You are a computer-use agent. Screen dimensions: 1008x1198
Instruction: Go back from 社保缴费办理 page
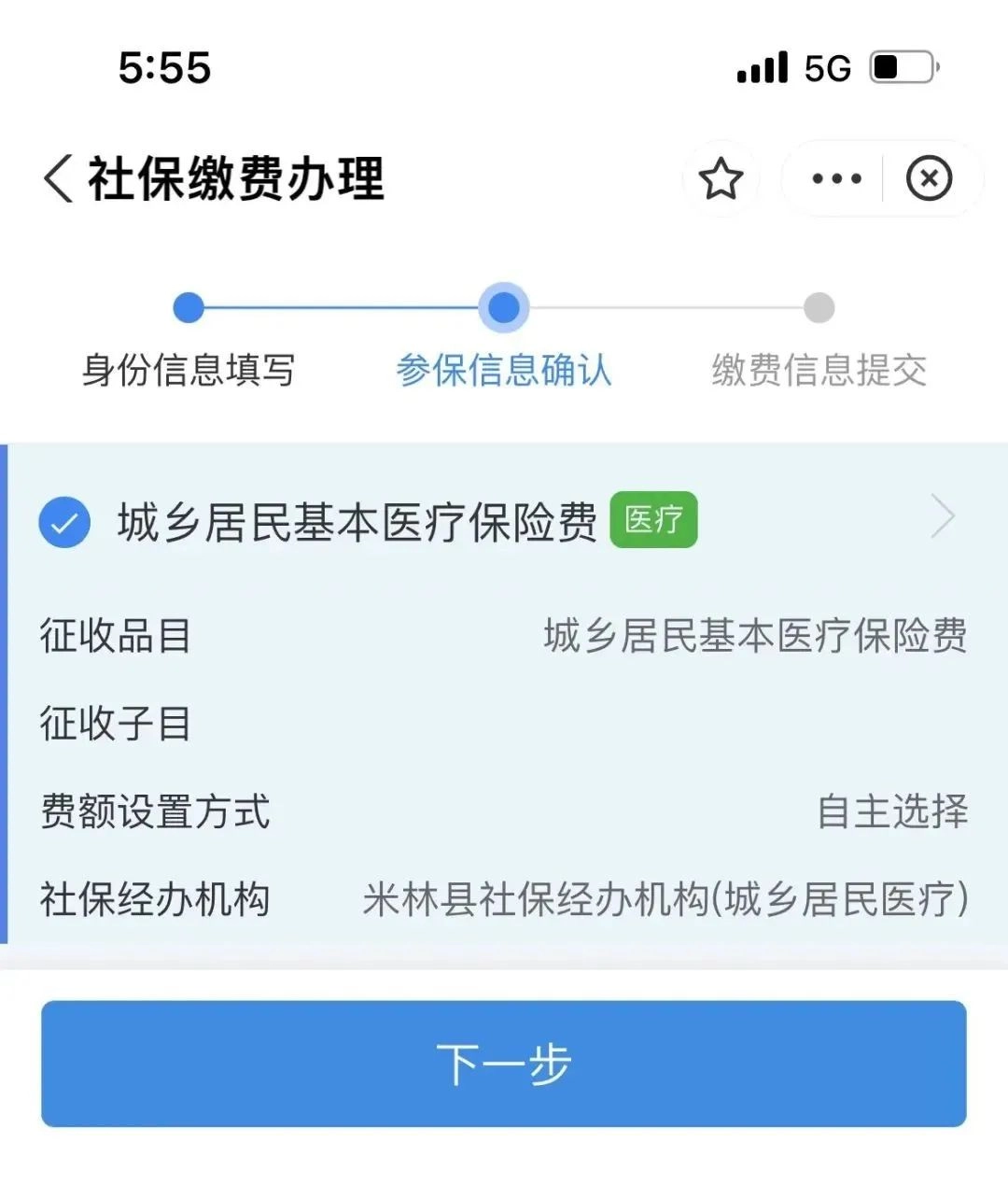pyautogui.click(x=58, y=178)
